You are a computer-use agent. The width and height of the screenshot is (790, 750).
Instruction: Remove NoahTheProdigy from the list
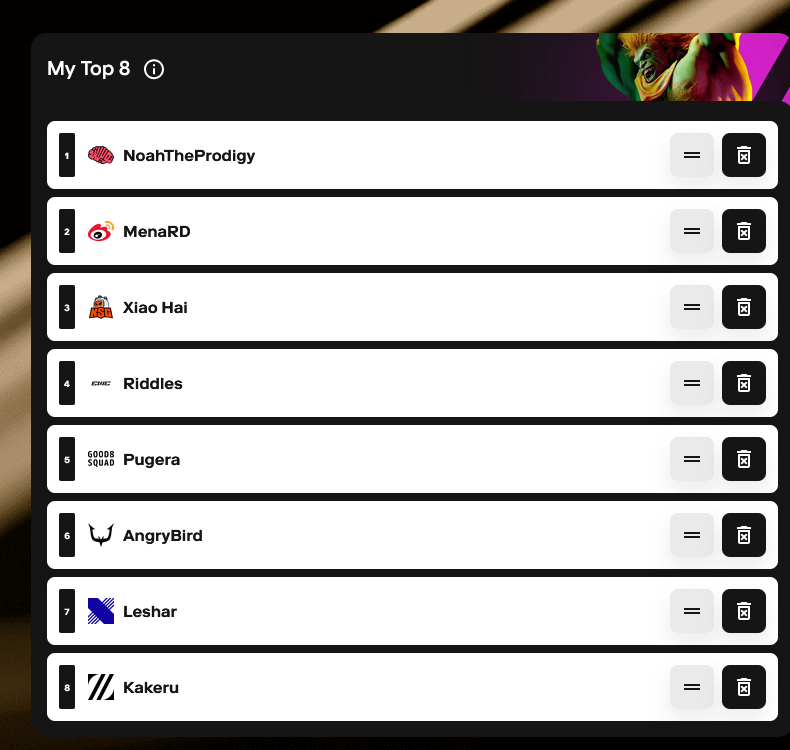[743, 155]
